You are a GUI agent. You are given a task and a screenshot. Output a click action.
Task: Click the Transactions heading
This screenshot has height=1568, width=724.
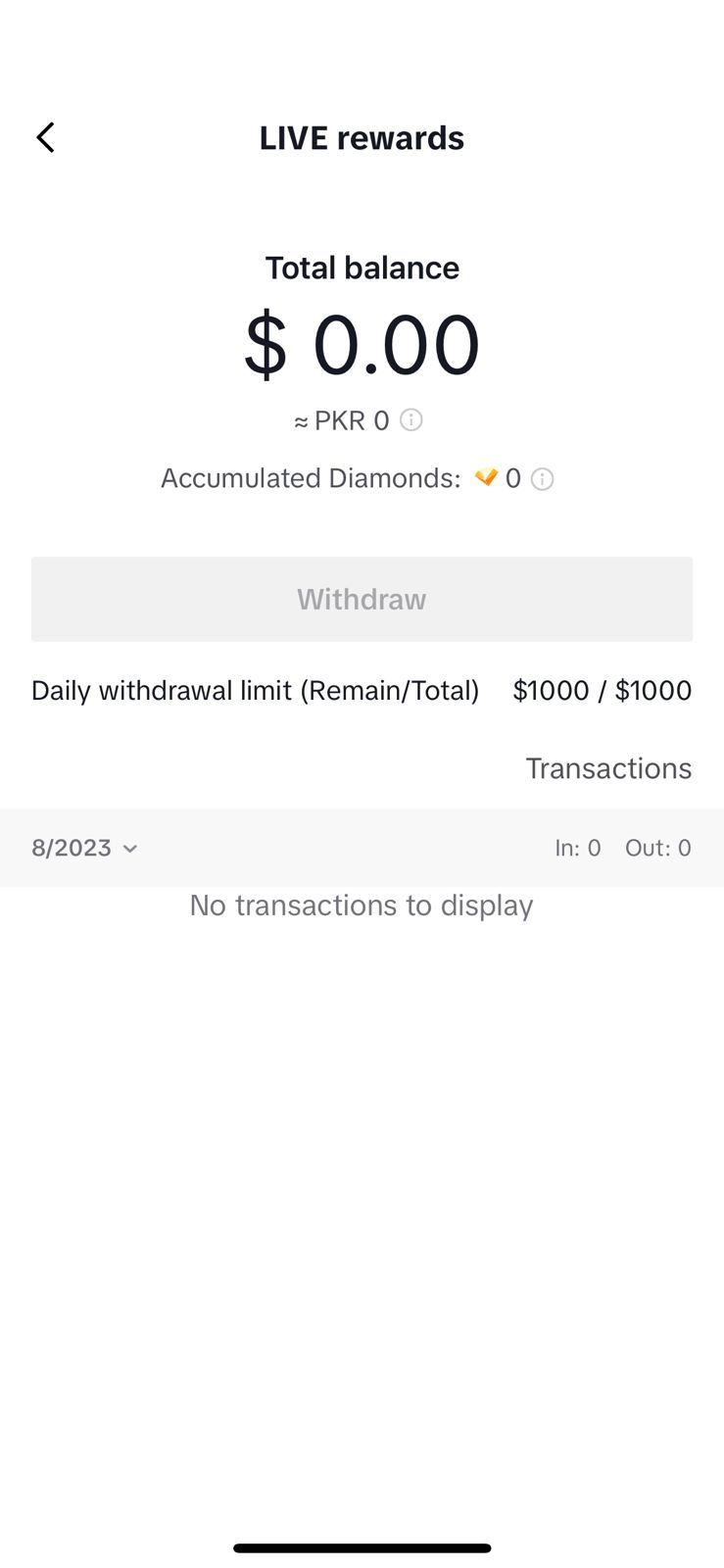point(608,768)
